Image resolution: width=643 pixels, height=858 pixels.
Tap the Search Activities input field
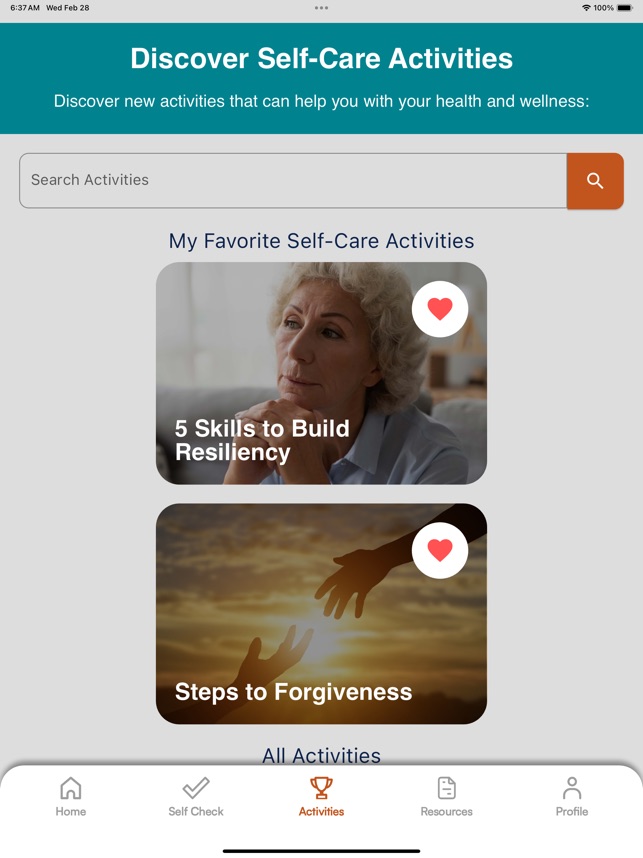[292, 180]
